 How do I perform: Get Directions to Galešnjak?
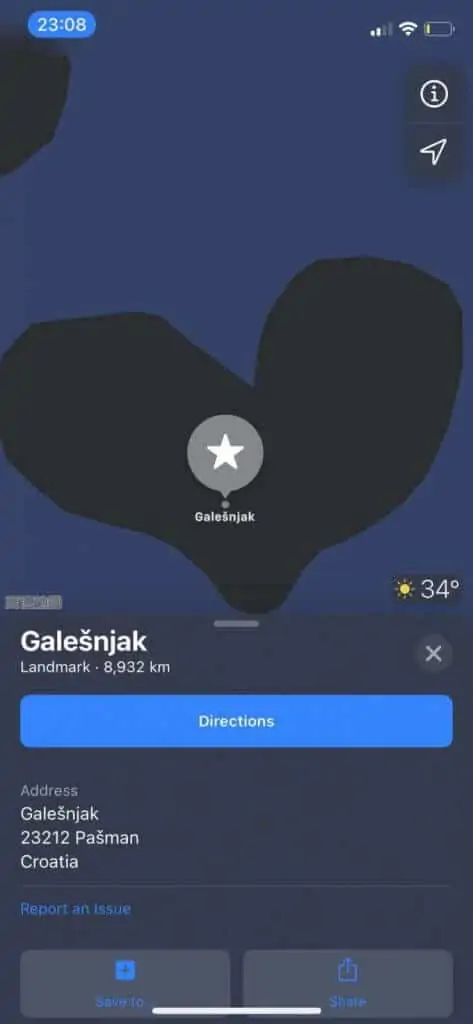click(x=236, y=721)
